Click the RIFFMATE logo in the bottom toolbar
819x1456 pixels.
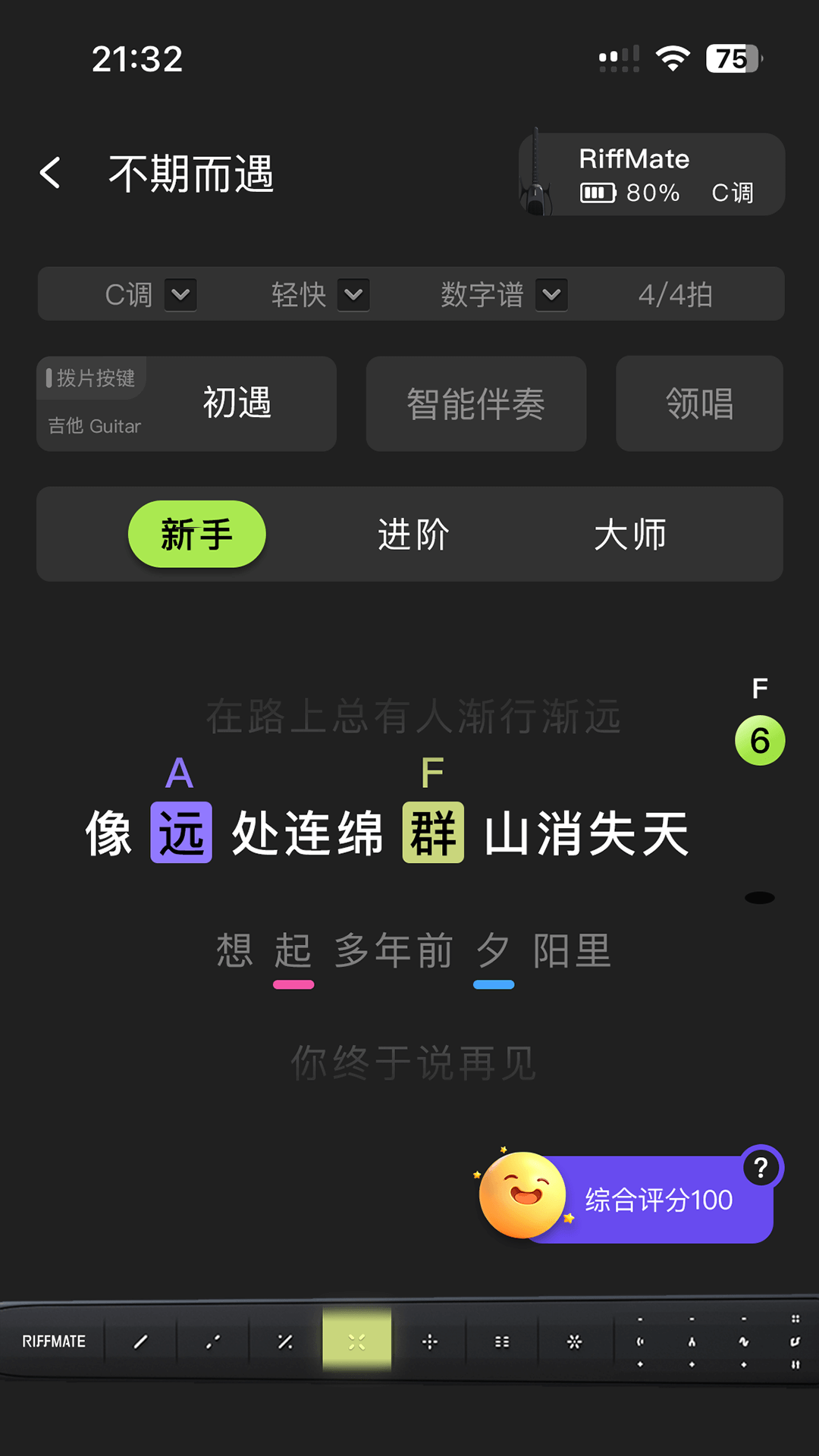[x=53, y=1341]
